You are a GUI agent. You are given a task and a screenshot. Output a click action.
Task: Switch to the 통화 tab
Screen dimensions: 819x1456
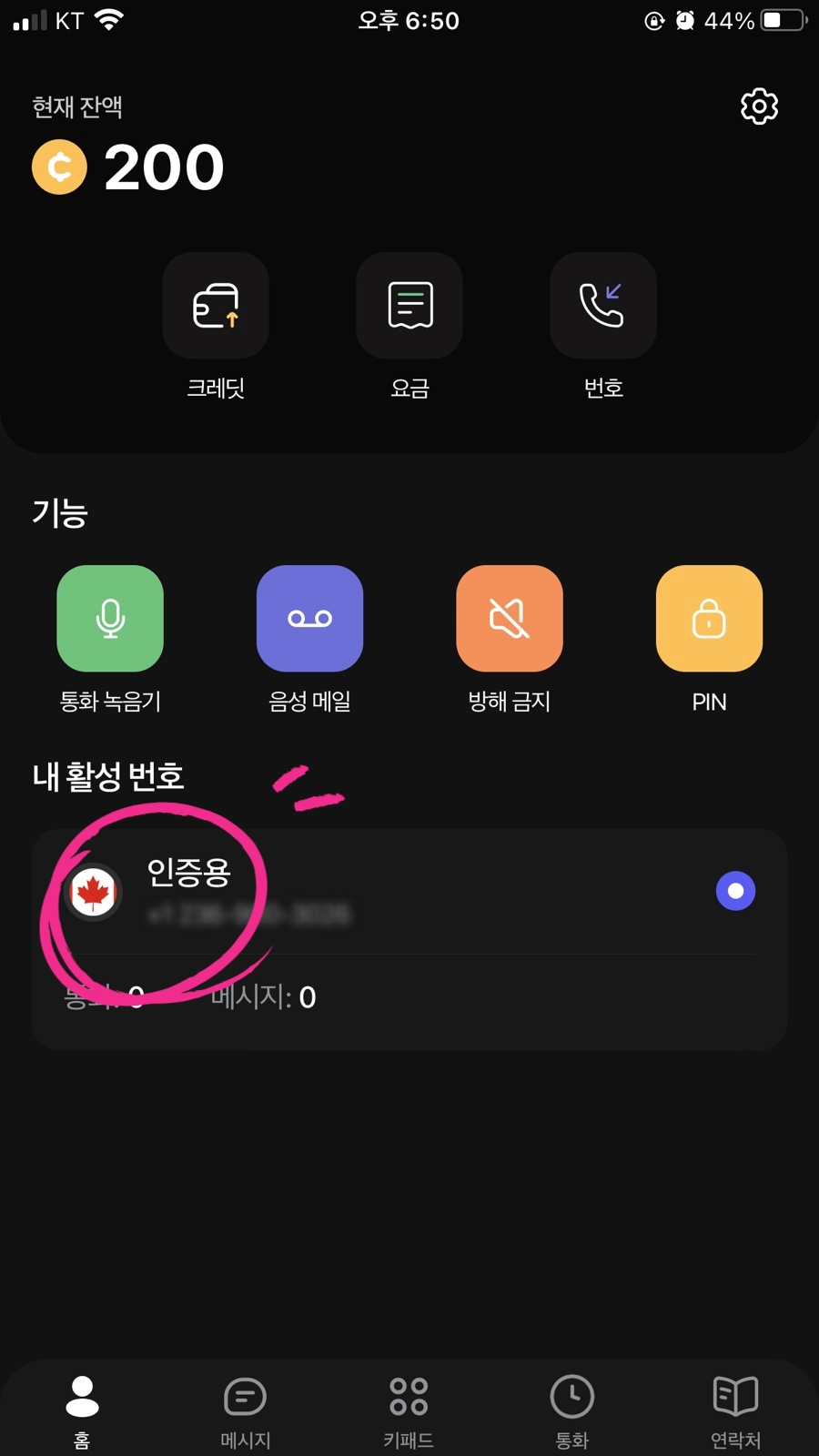click(572, 1409)
